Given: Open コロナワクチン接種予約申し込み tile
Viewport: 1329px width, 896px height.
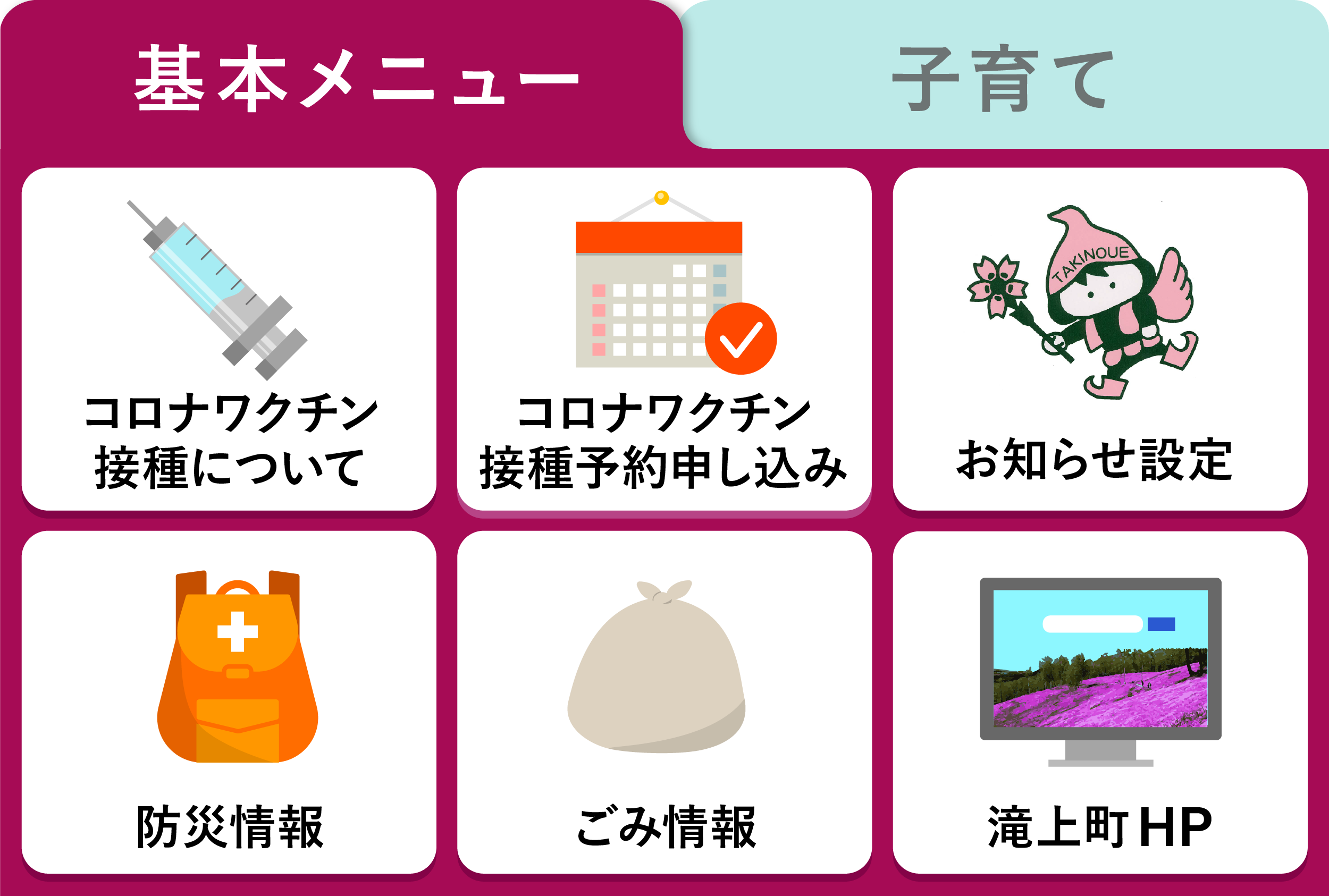Looking at the screenshot, I should pos(664,340).
